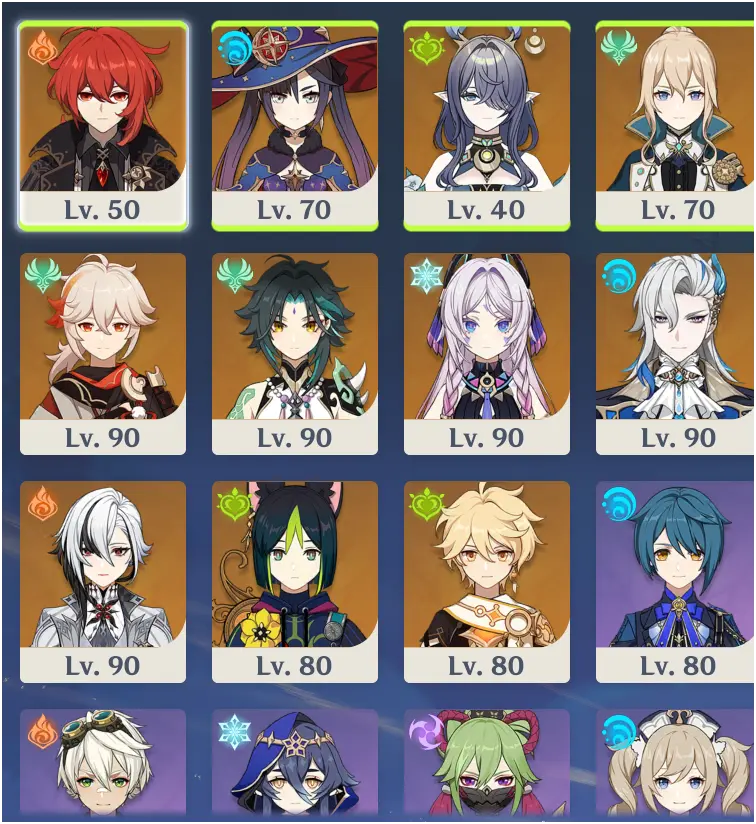Select the black-and-white-haired Pyro character at Lv. 90
The width and height of the screenshot is (756, 824).
[x=103, y=580]
